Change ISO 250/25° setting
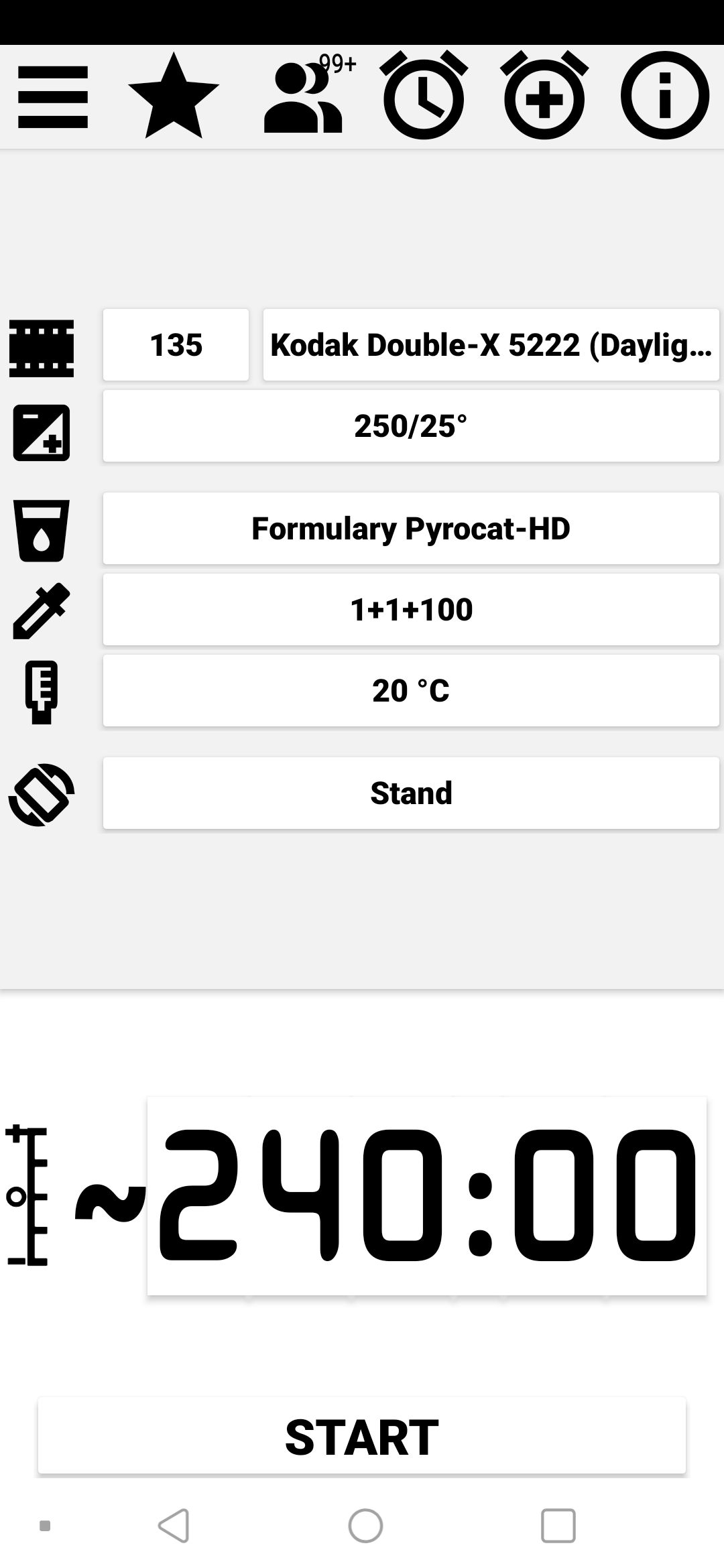This screenshot has width=724, height=1568. [x=410, y=426]
